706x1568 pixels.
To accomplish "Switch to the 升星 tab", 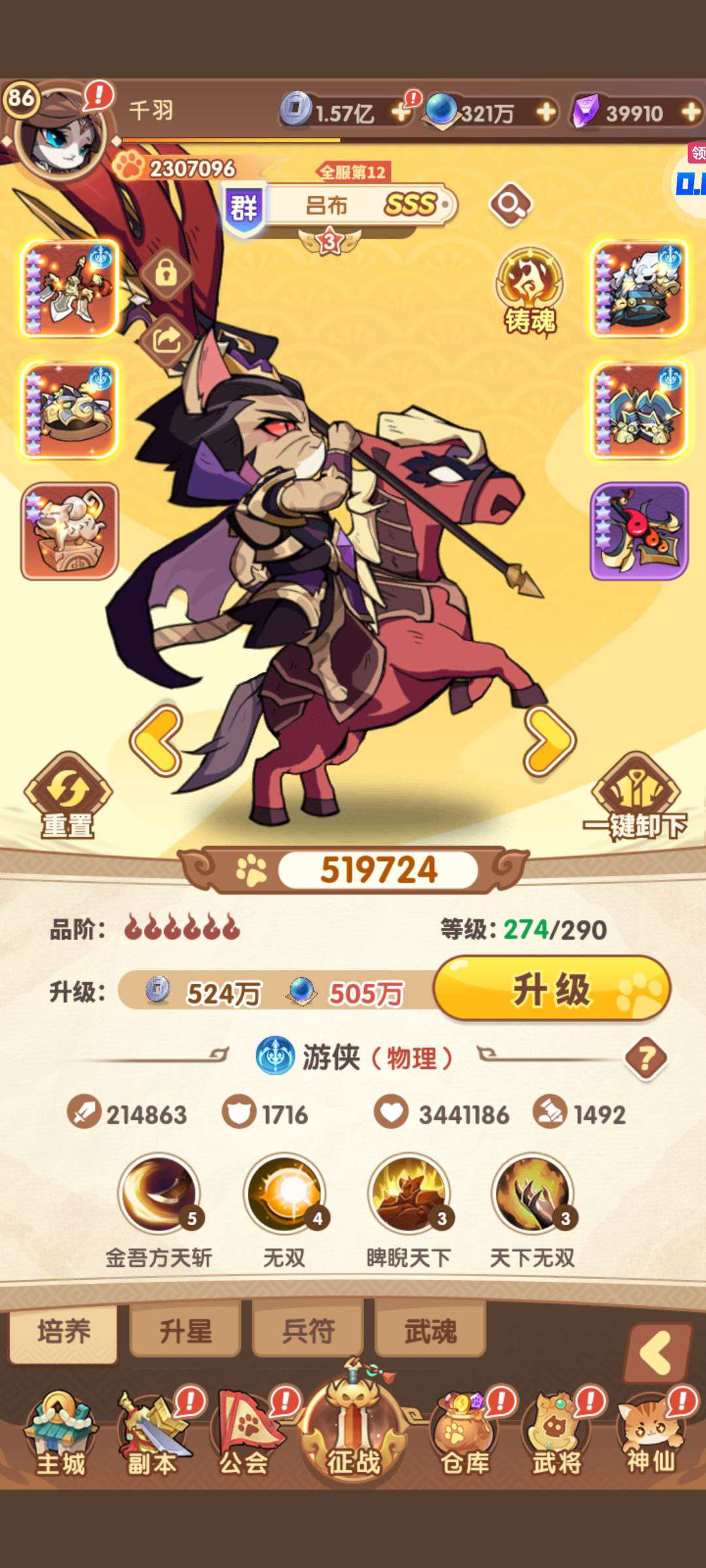I will [186, 1330].
